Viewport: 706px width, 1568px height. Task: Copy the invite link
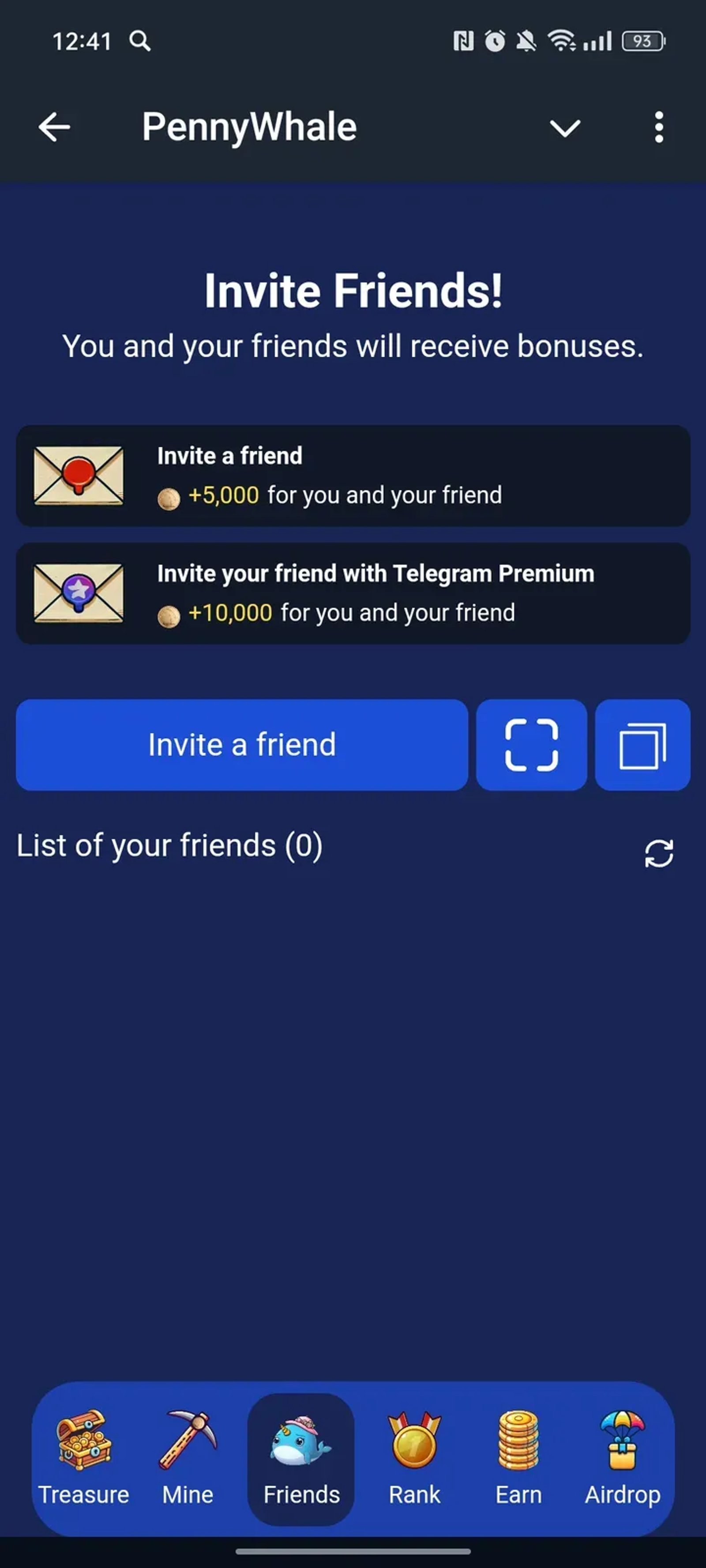pos(642,744)
